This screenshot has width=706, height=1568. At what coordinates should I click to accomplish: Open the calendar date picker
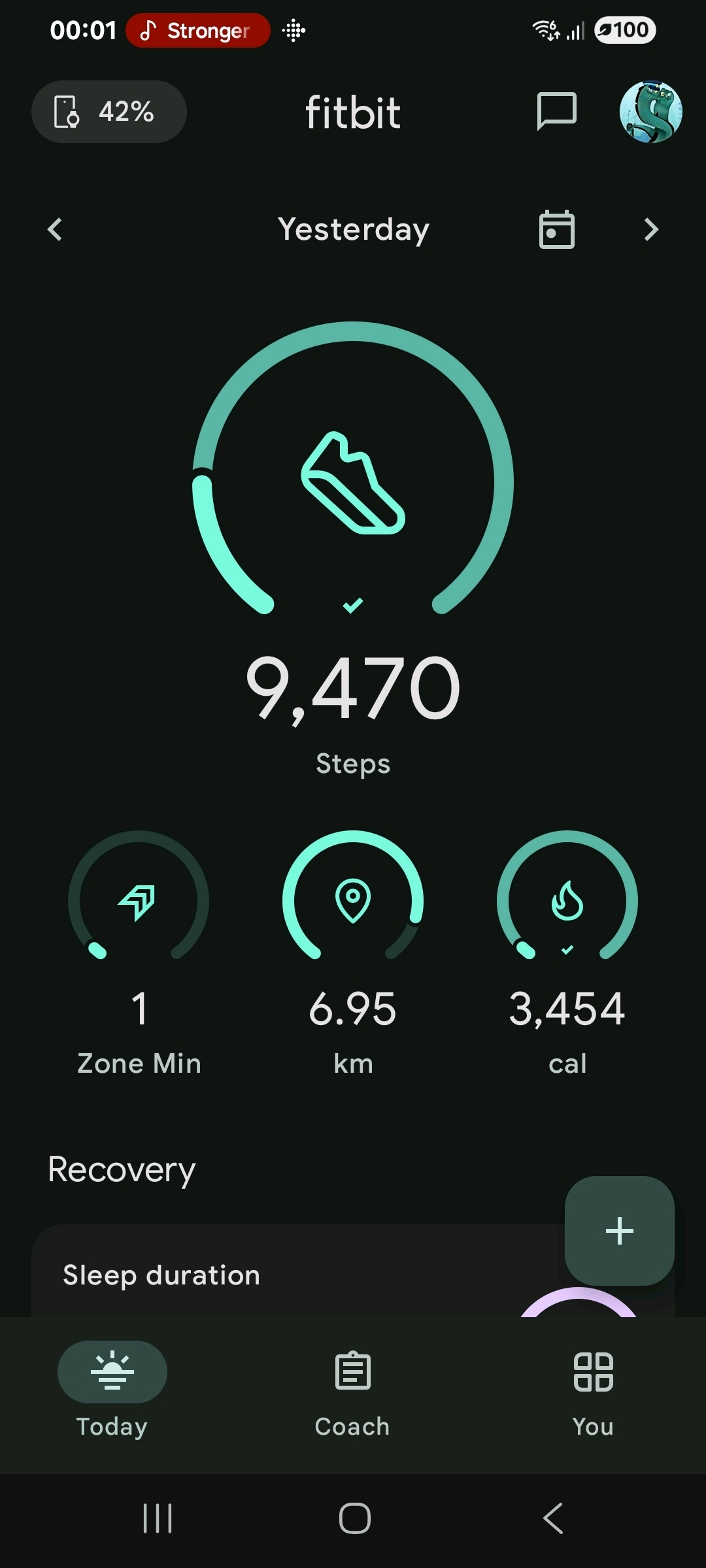pos(556,229)
